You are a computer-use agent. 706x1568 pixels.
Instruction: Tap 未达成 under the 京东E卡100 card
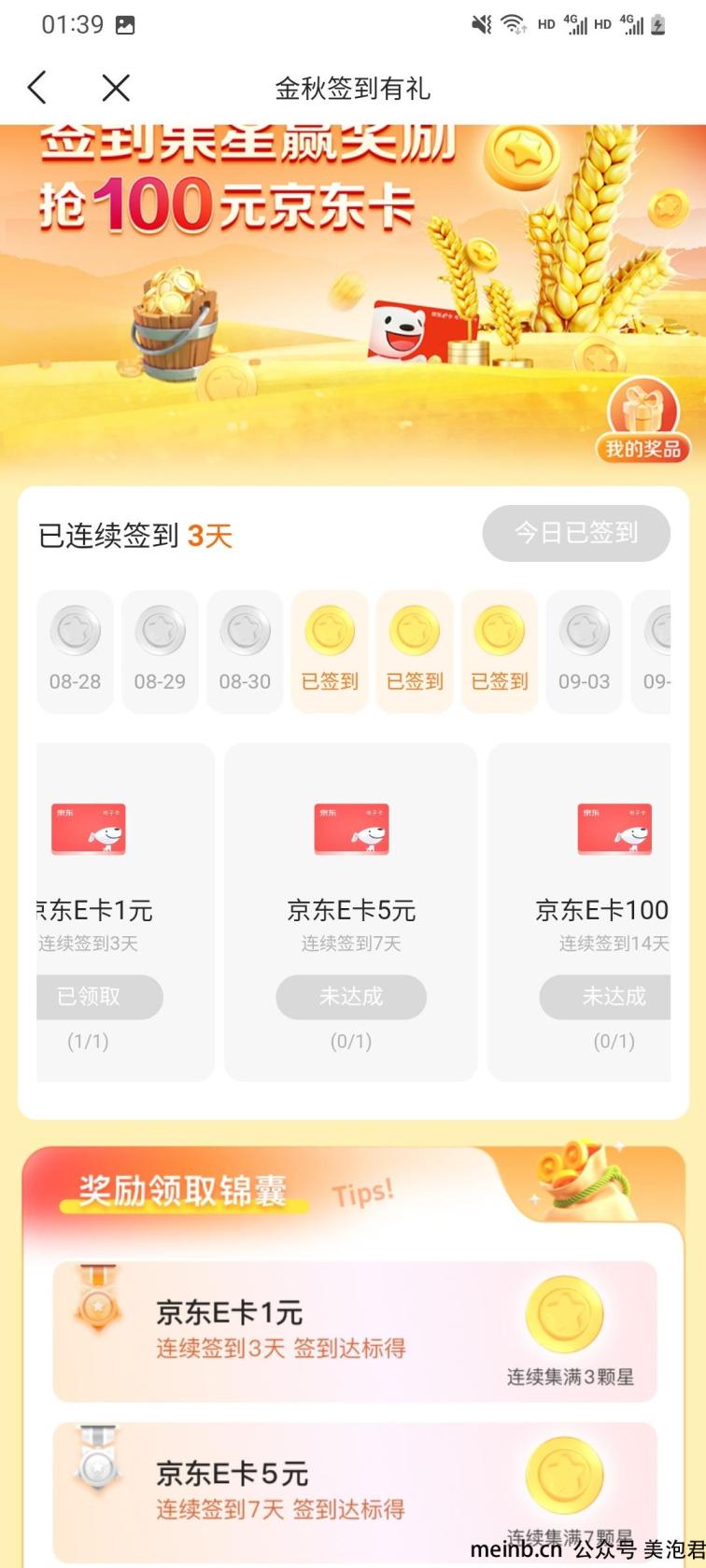[606, 997]
